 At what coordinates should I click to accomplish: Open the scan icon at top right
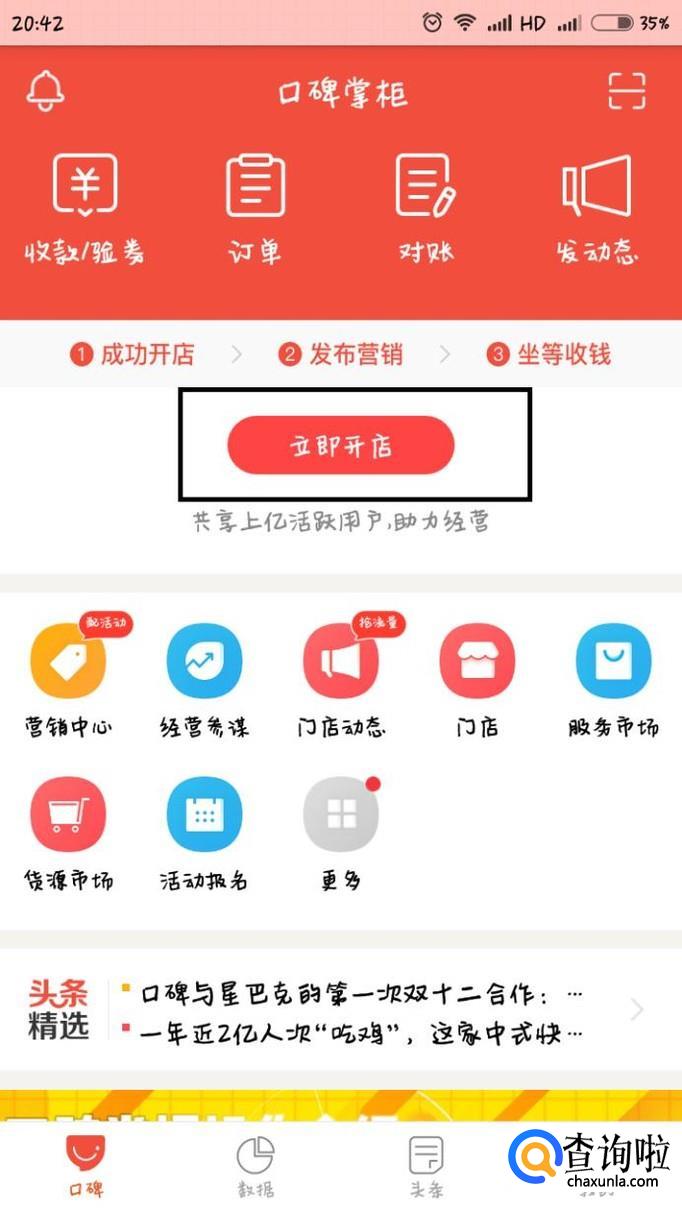[627, 91]
